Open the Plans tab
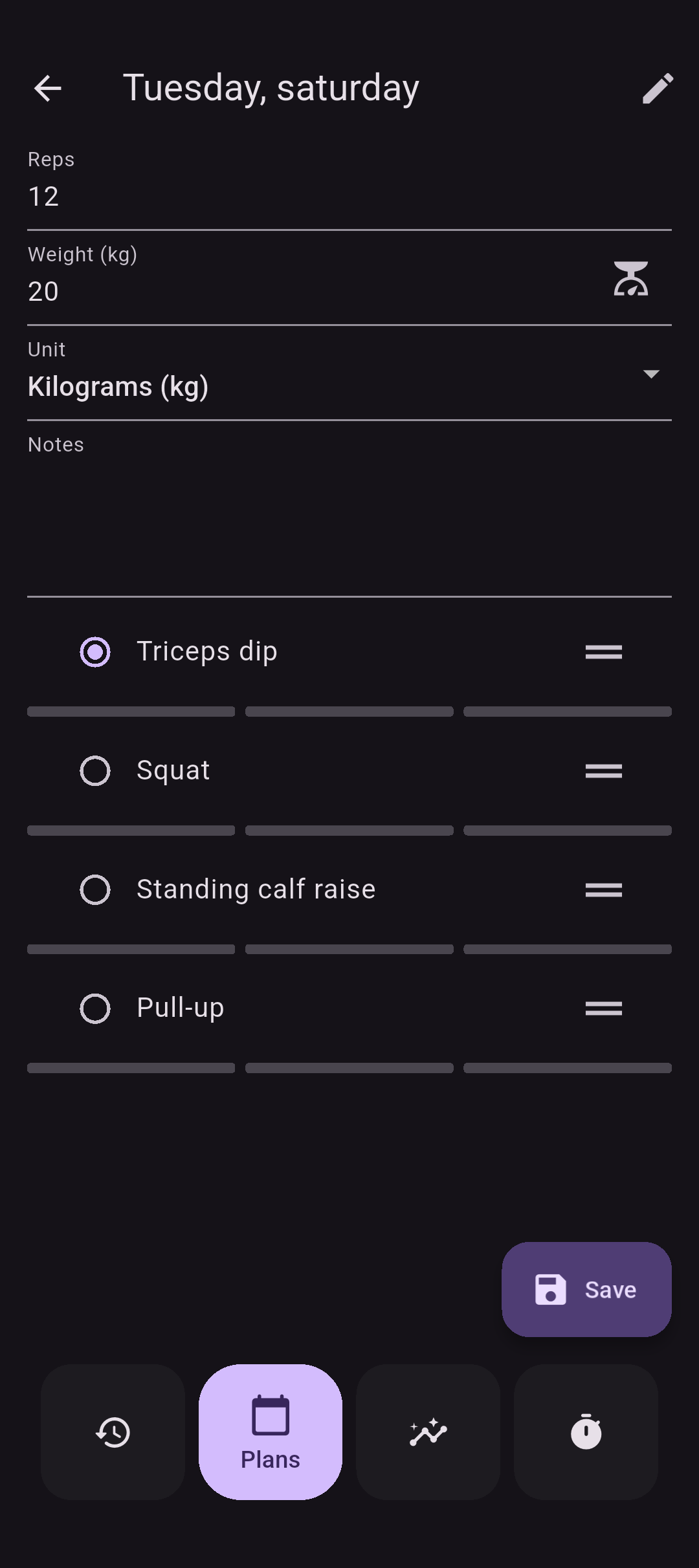Viewport: 699px width, 1568px height. (271, 1432)
